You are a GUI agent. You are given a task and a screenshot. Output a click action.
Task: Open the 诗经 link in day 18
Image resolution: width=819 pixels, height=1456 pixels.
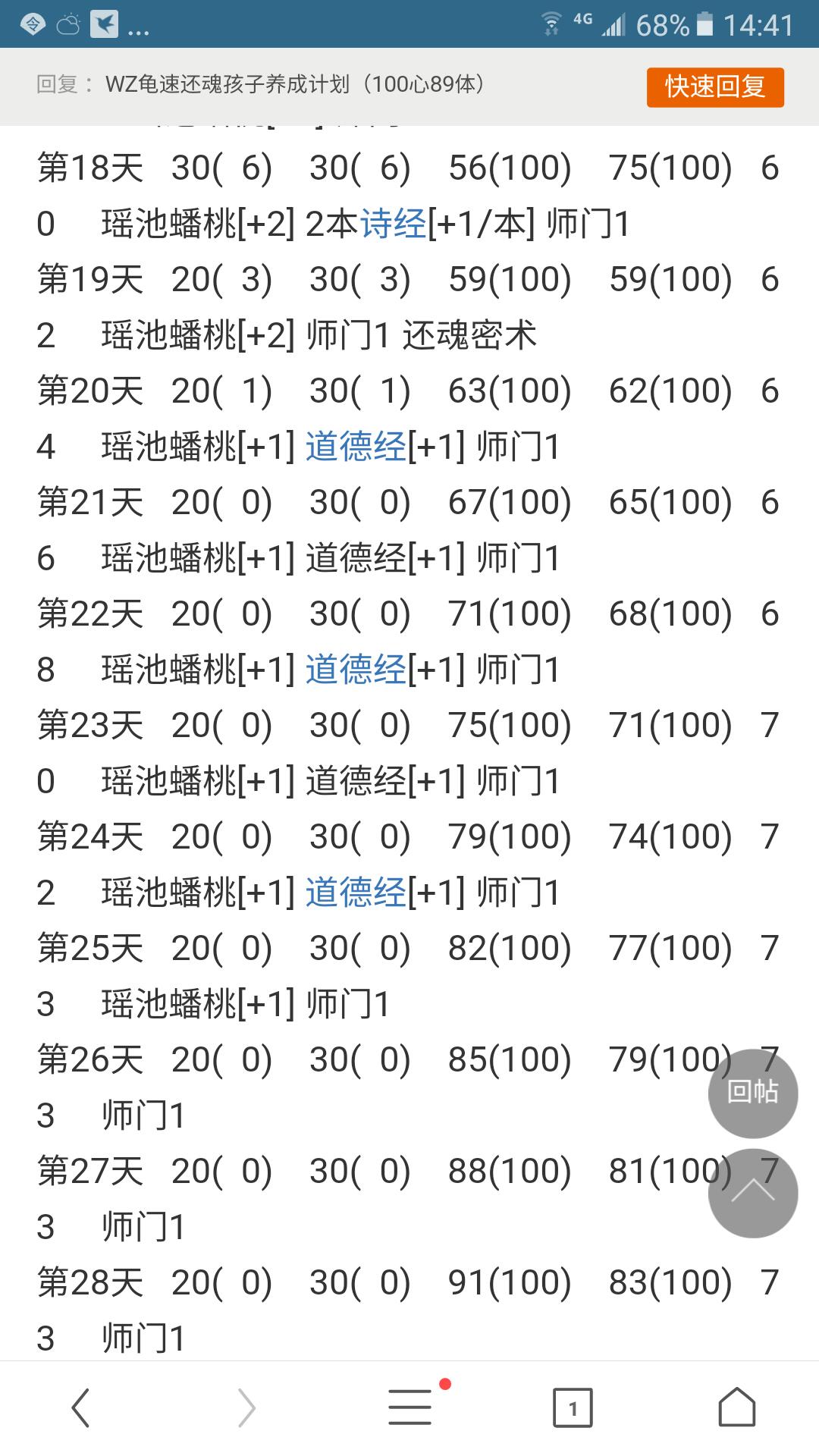[x=393, y=224]
